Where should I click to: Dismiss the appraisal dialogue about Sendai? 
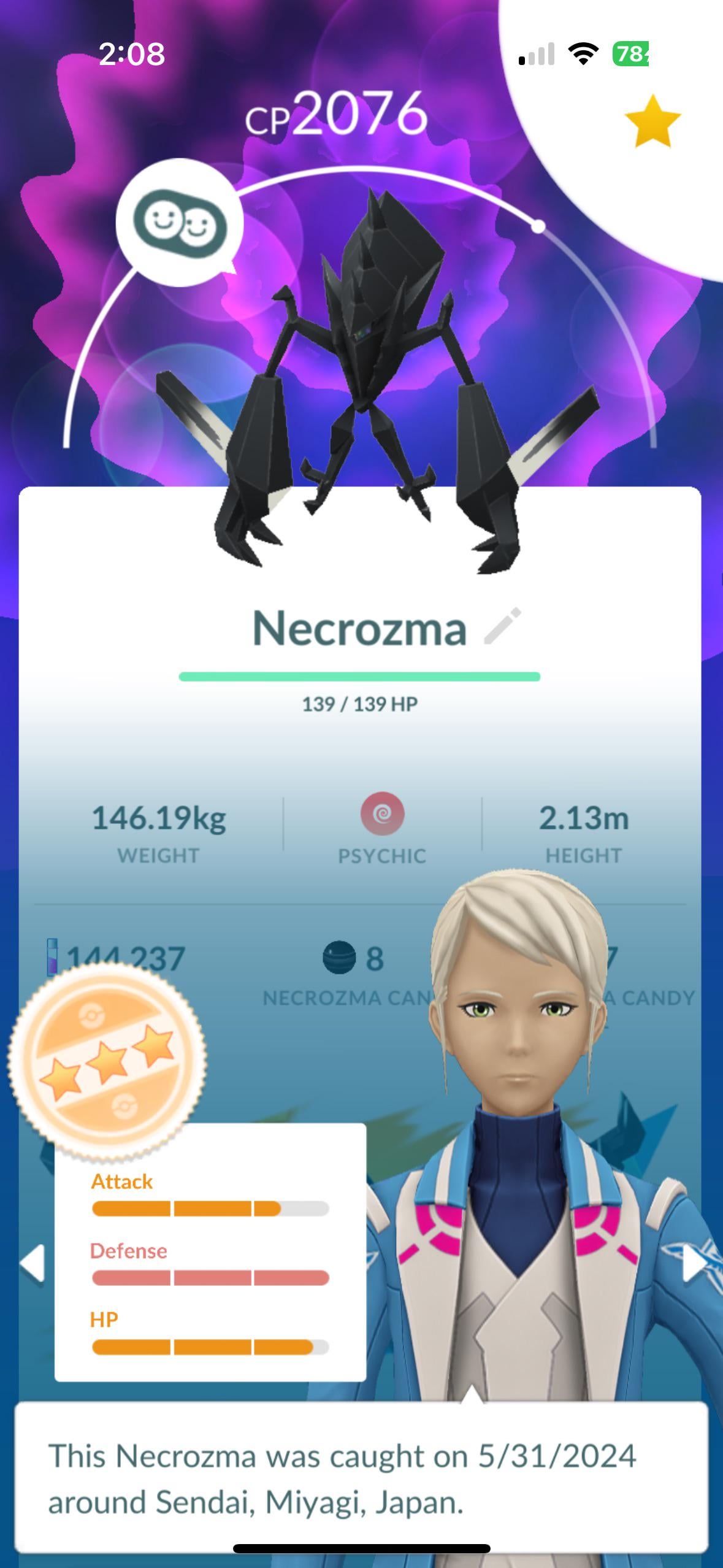[x=361, y=1478]
